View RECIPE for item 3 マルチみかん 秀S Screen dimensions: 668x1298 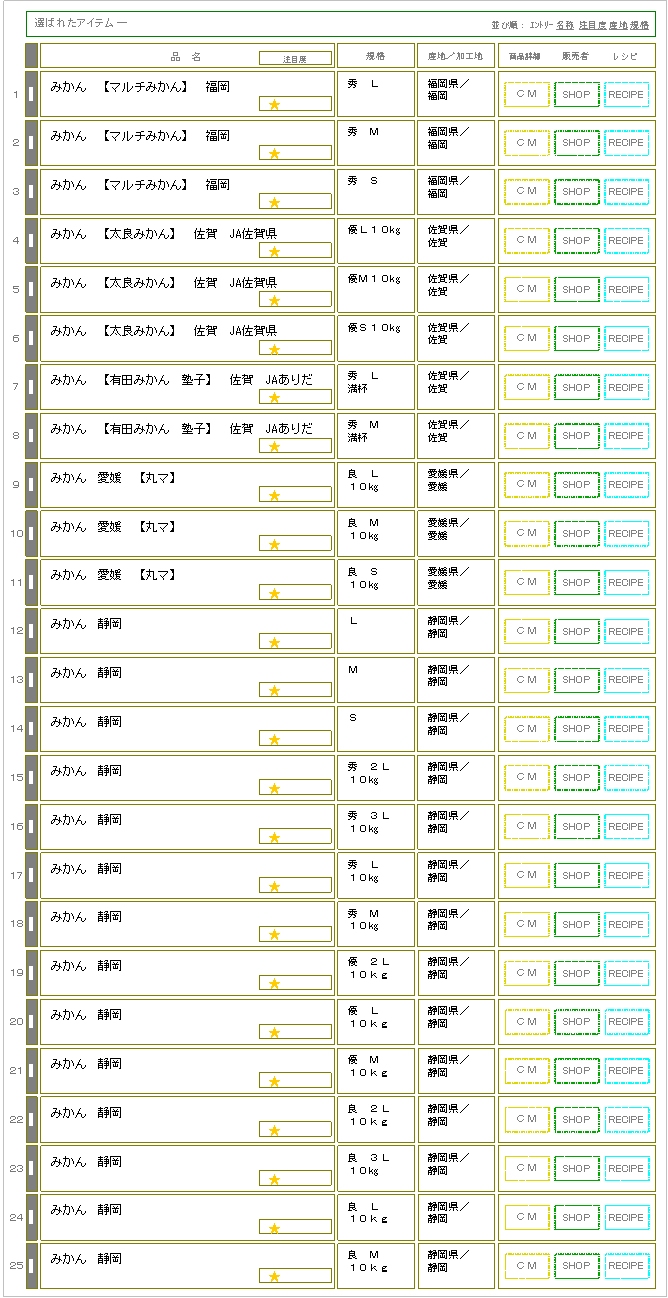click(627, 192)
